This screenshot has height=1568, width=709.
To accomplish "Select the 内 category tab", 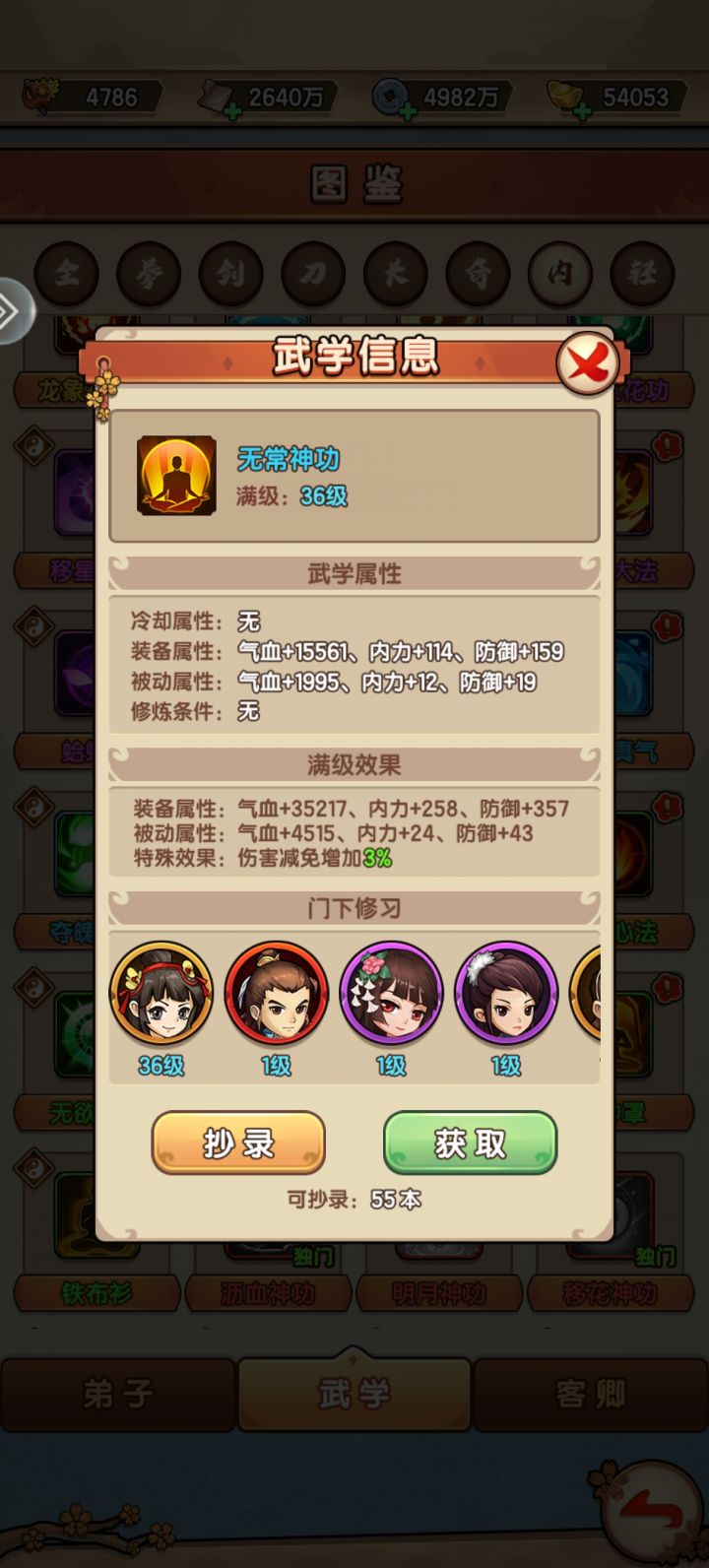I will tap(560, 274).
